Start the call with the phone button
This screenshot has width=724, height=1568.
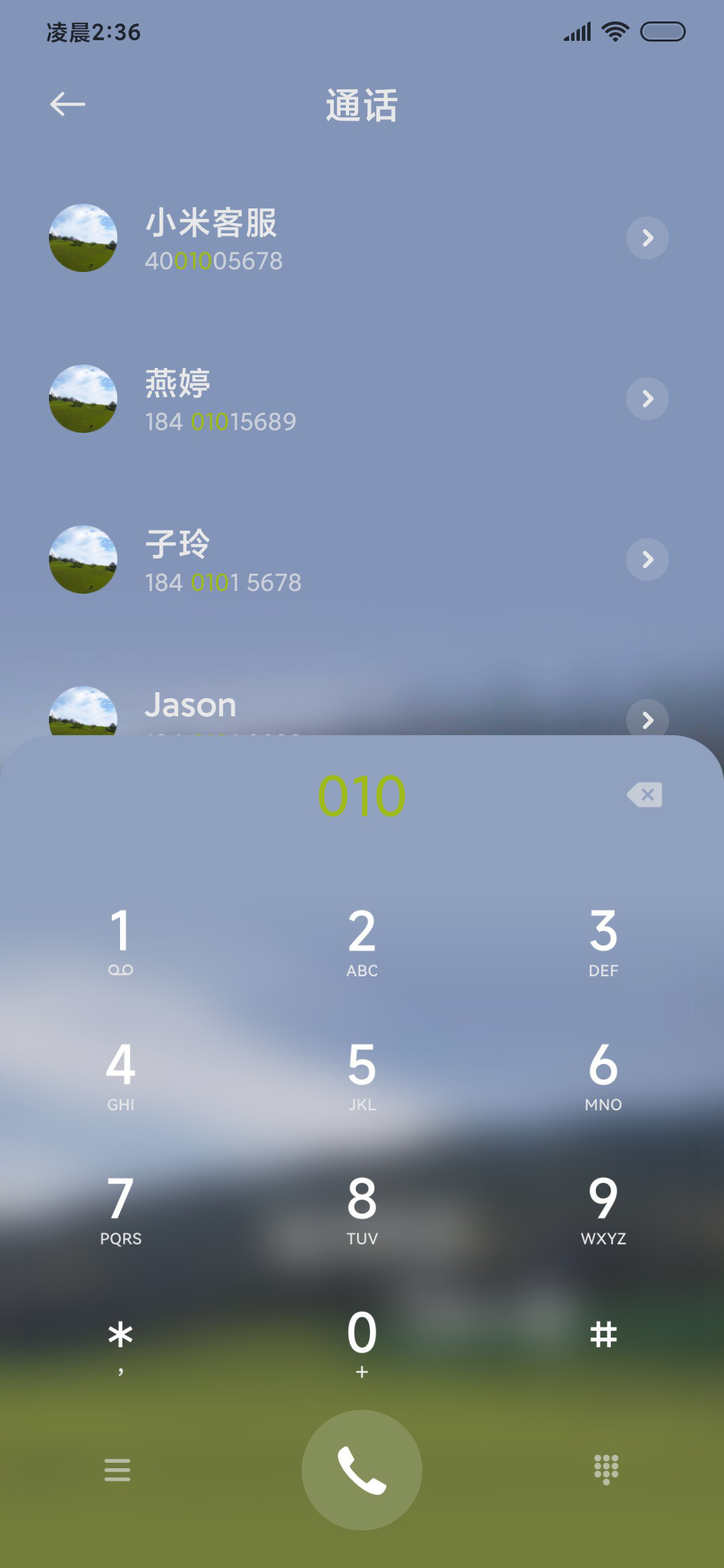(362, 1470)
